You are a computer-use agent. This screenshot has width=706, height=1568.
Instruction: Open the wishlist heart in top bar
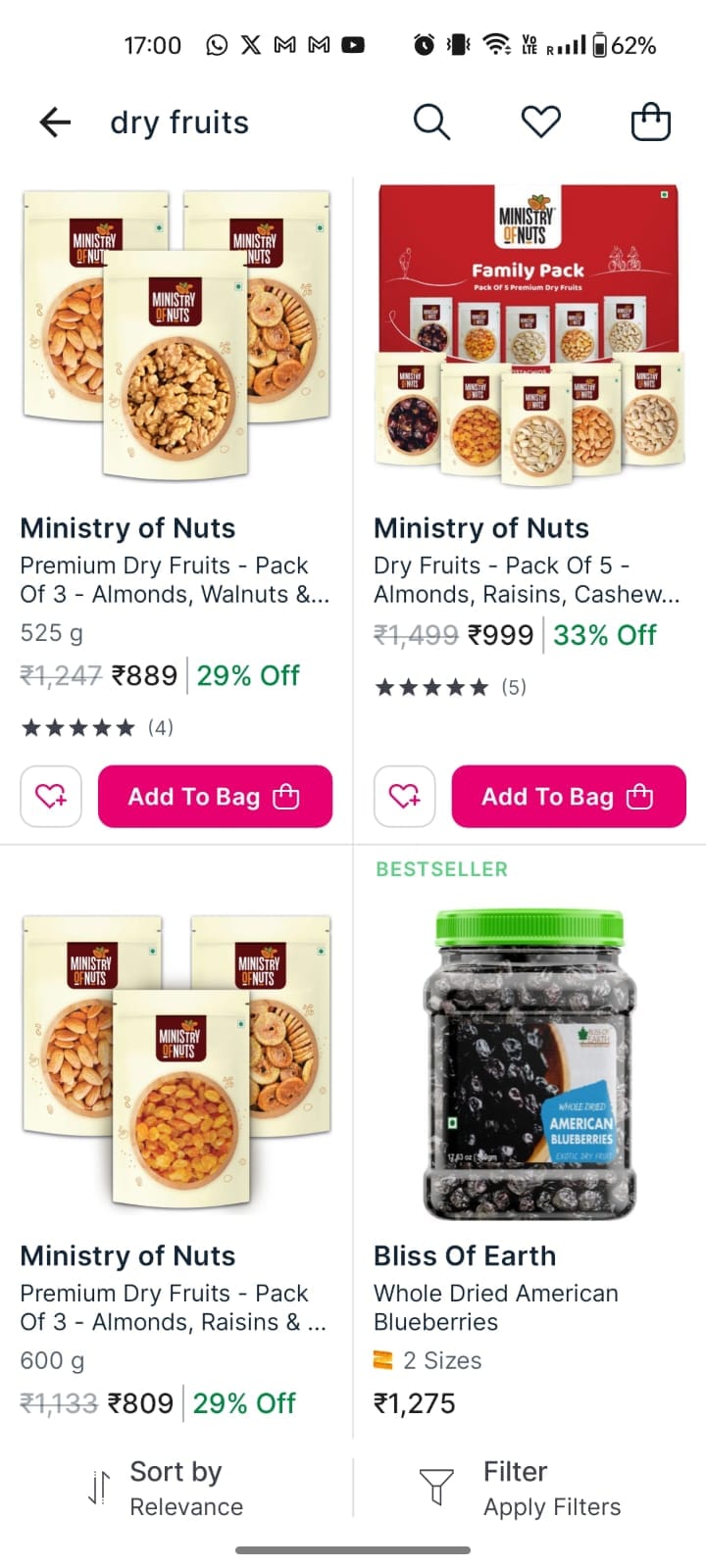pos(540,122)
